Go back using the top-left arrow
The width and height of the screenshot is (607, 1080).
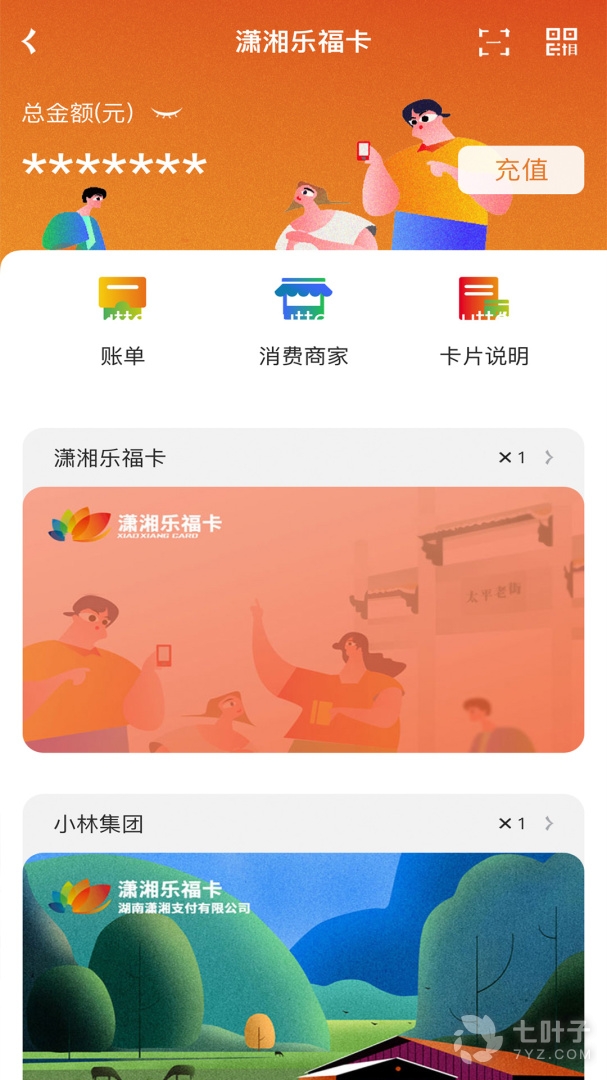pyautogui.click(x=30, y=41)
